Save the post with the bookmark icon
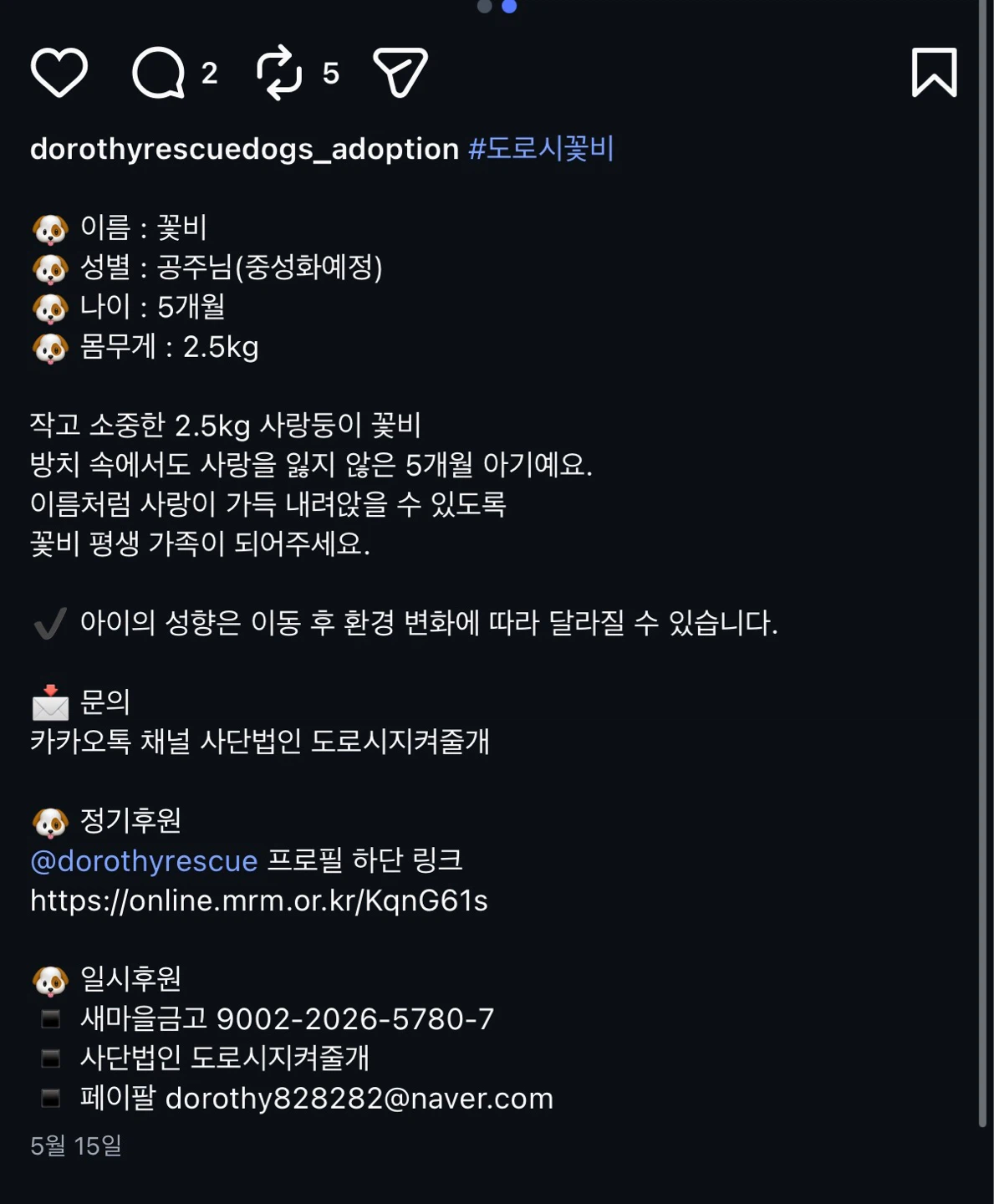This screenshot has height=1204, width=994. coord(934,73)
